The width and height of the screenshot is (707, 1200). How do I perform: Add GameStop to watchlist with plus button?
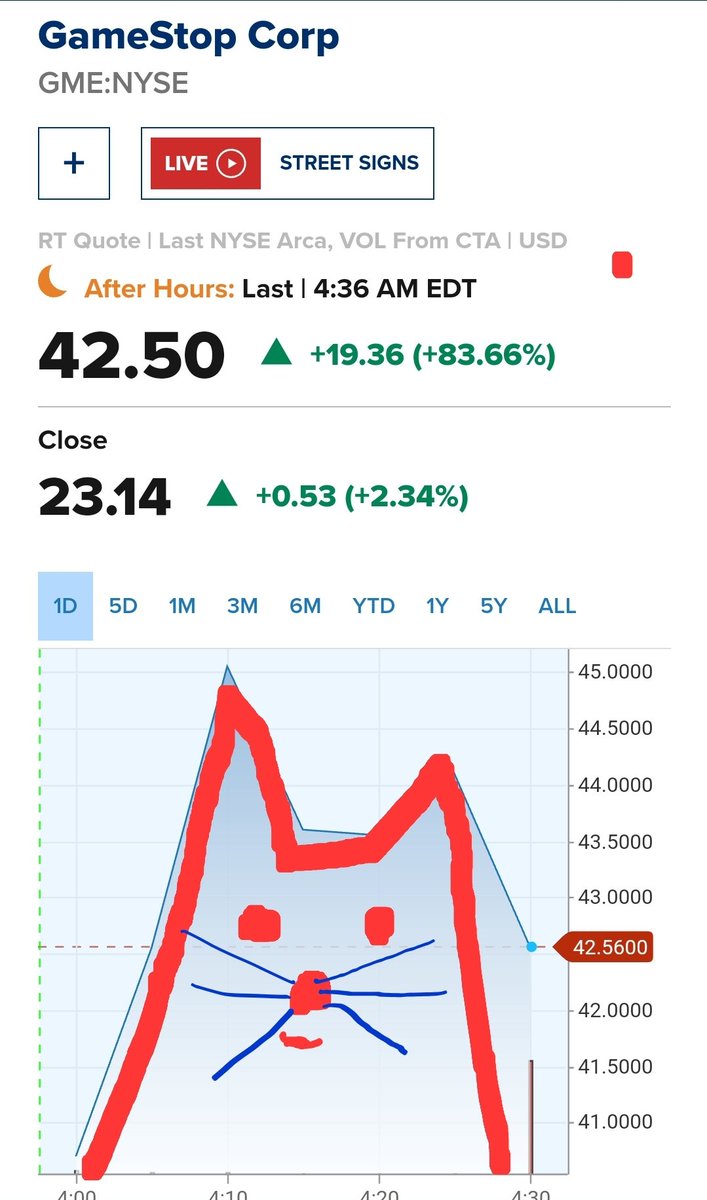click(x=74, y=163)
